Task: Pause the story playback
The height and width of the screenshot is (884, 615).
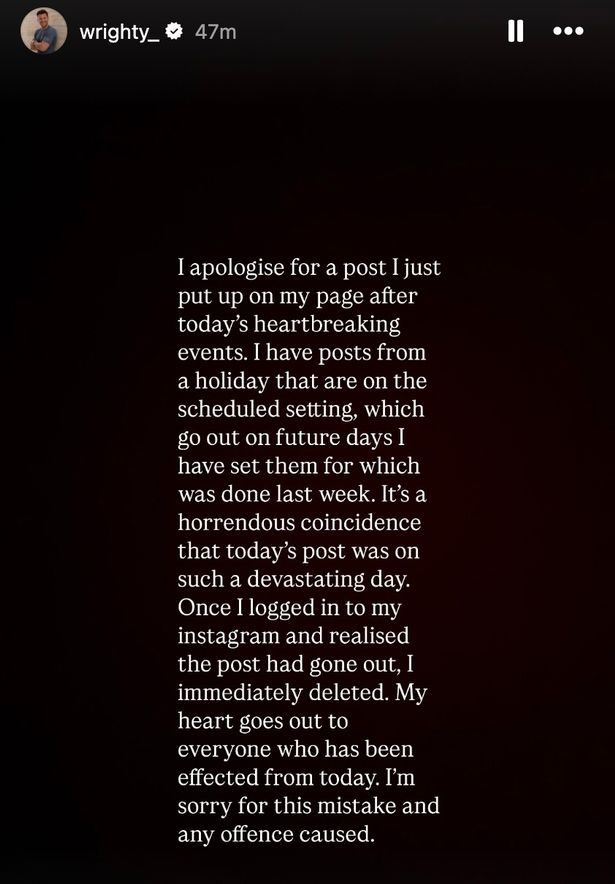Action: 516,31
